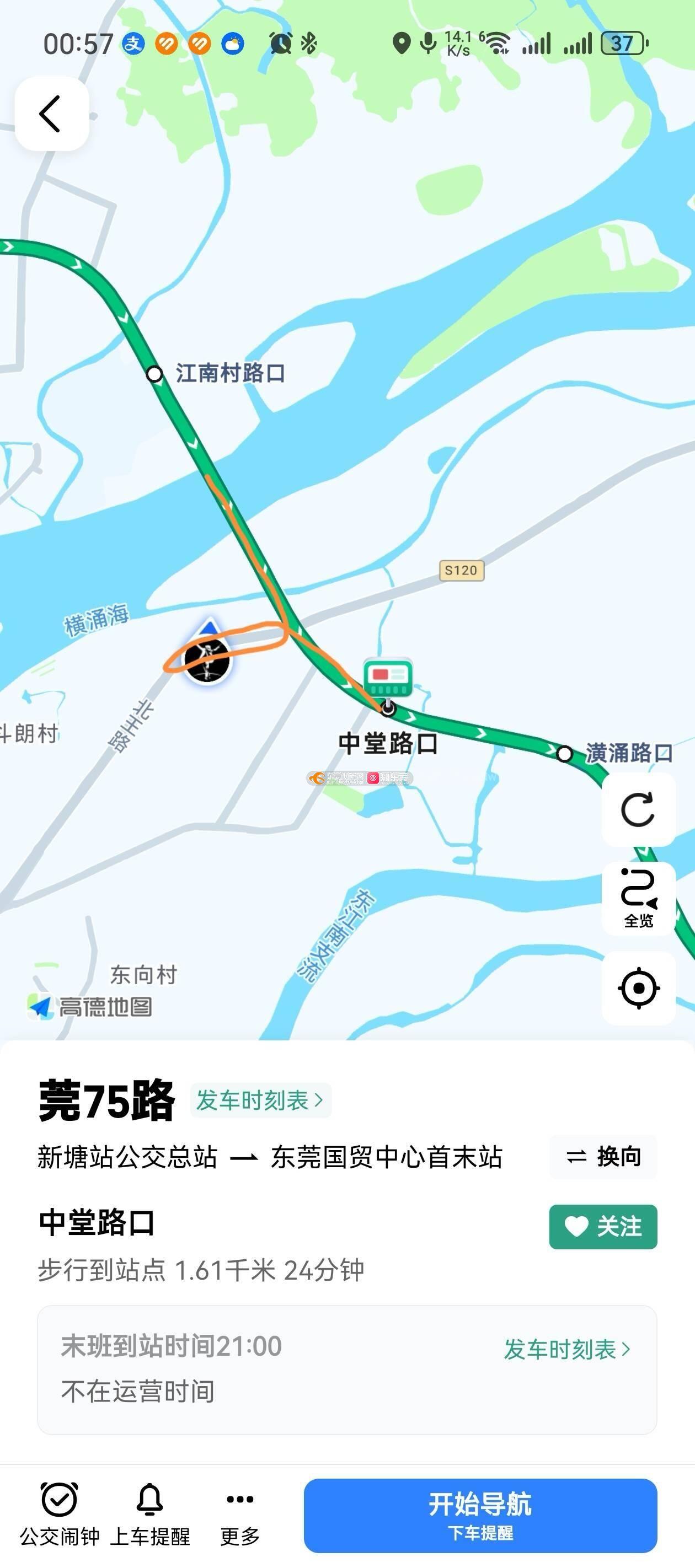Image resolution: width=695 pixels, height=1568 pixels.
Task: Start navigation with 开始导航
Action: click(480, 1515)
